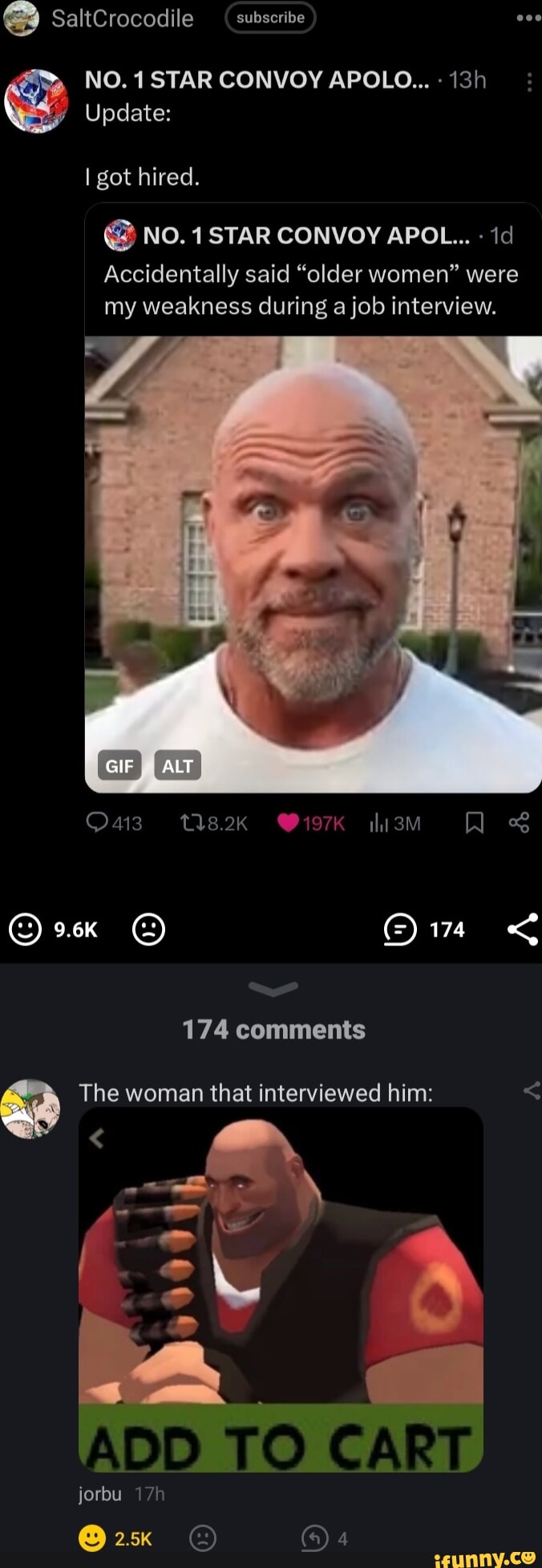Unsmile jorbu's comment
The width and height of the screenshot is (542, 1568).
(202, 1538)
